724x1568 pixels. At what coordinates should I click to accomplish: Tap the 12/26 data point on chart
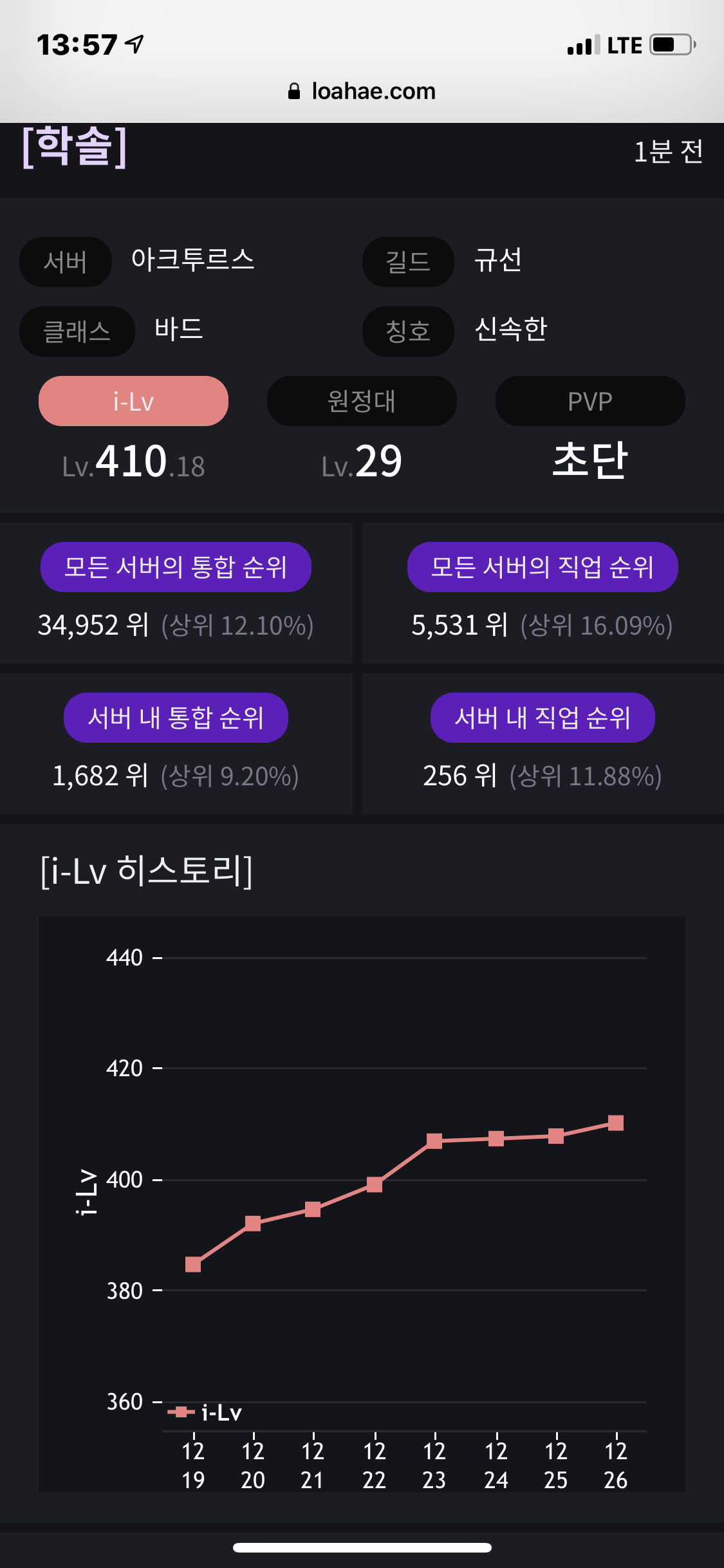616,1123
